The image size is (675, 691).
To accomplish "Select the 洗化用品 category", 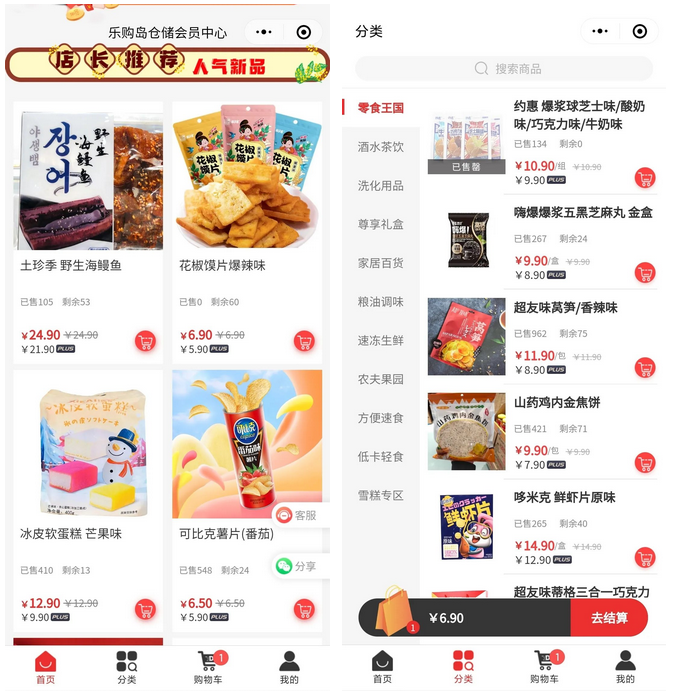I will click(380, 186).
